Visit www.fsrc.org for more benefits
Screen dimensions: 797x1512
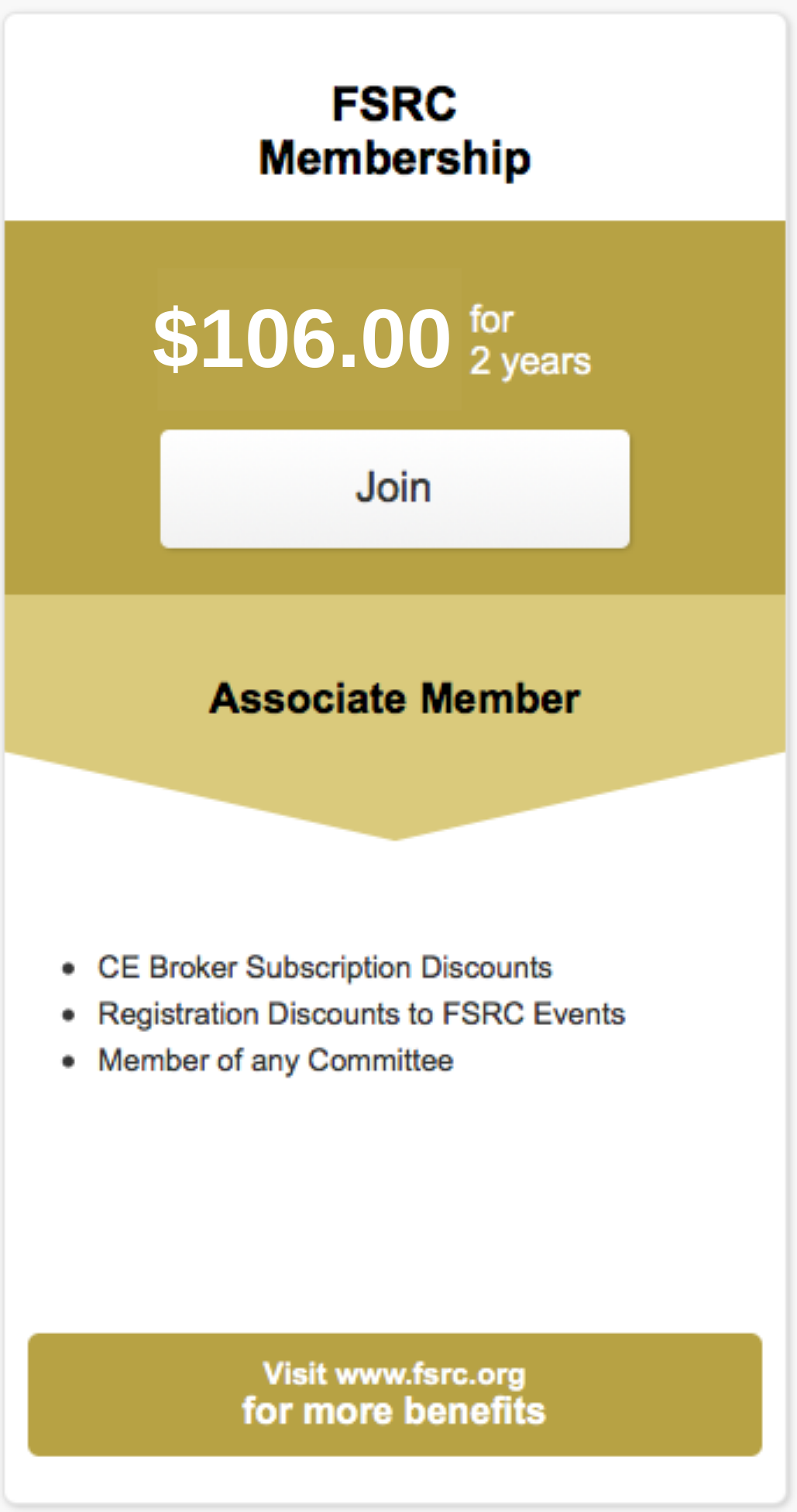tap(395, 1394)
